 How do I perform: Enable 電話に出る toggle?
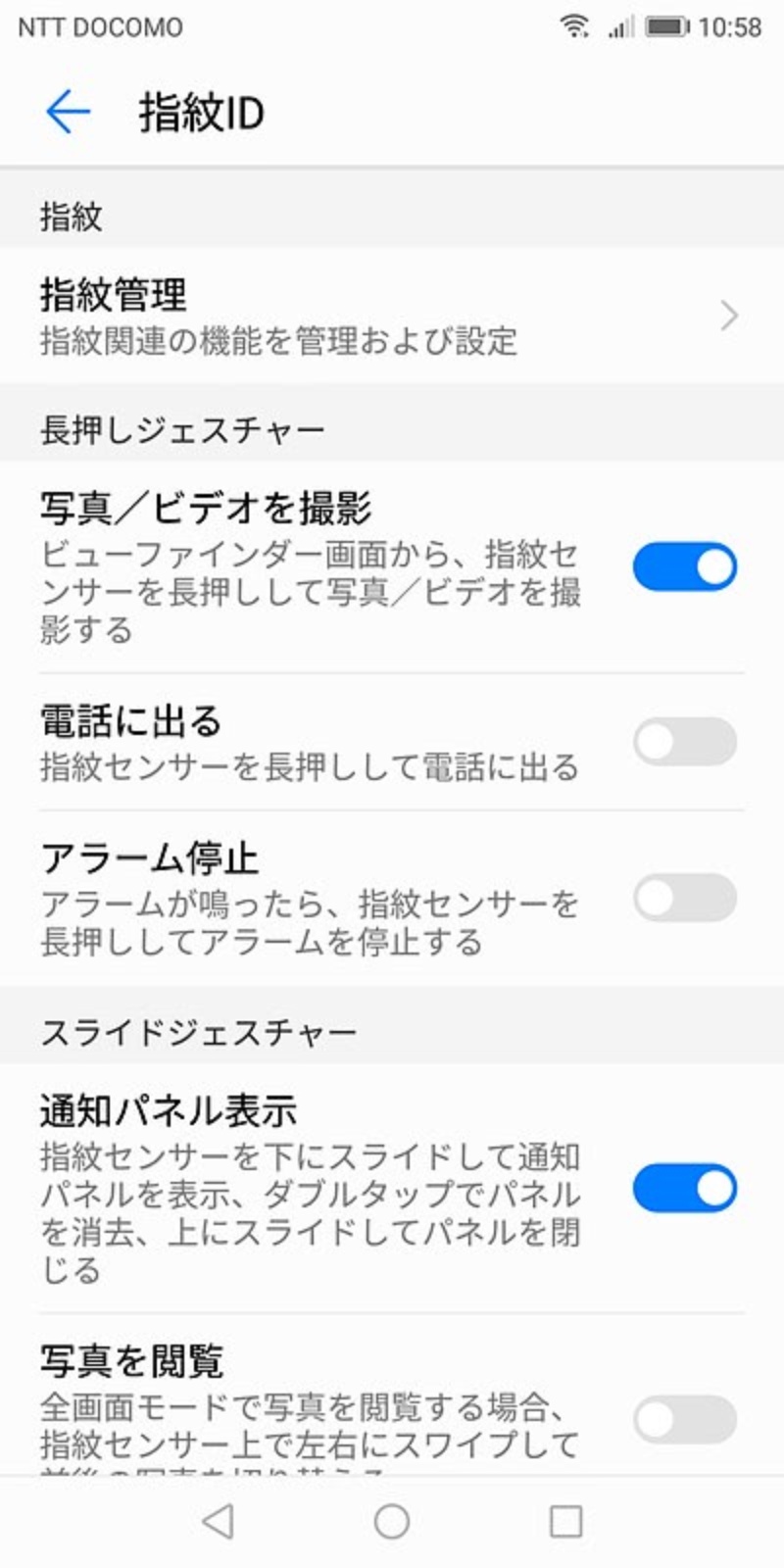685,742
